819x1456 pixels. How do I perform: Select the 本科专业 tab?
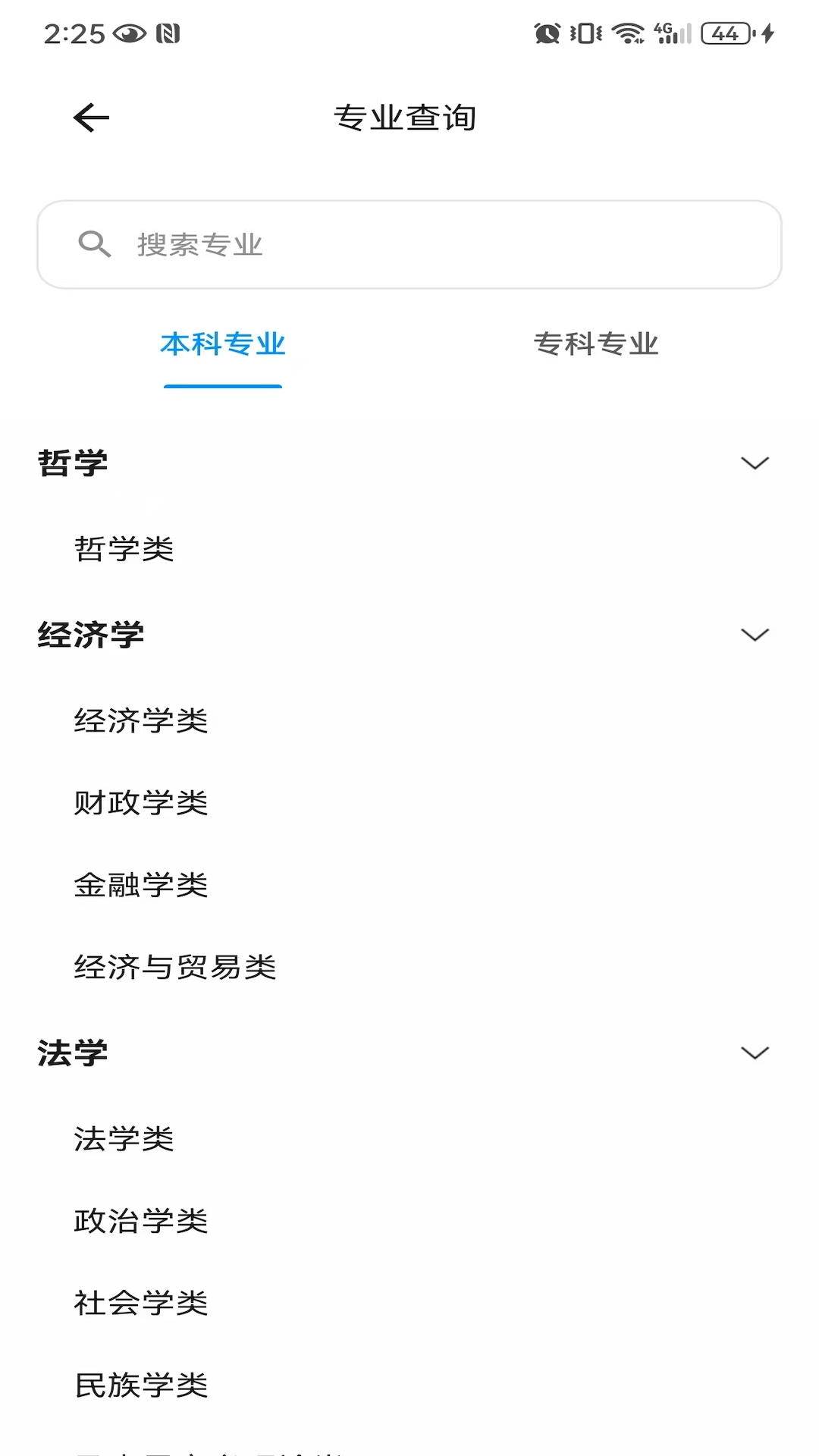(224, 345)
